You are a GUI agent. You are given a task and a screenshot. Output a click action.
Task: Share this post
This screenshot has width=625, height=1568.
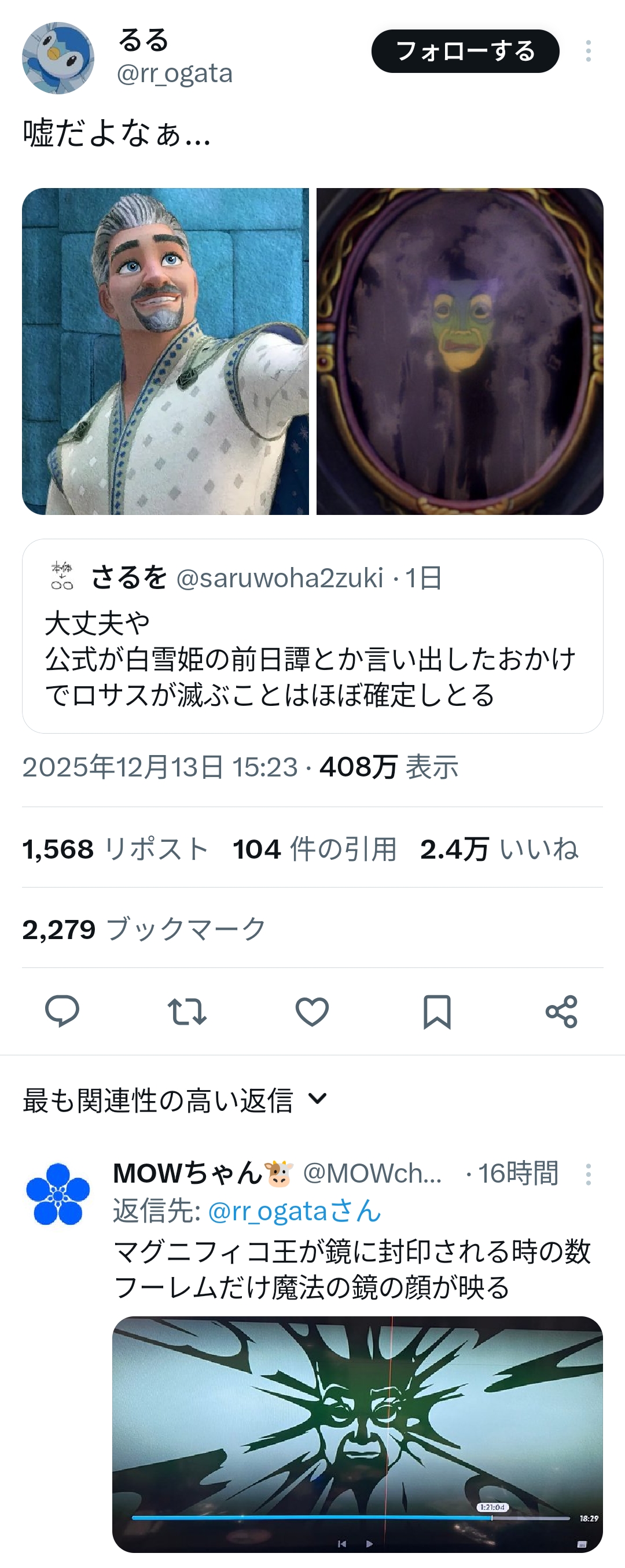point(561,1011)
